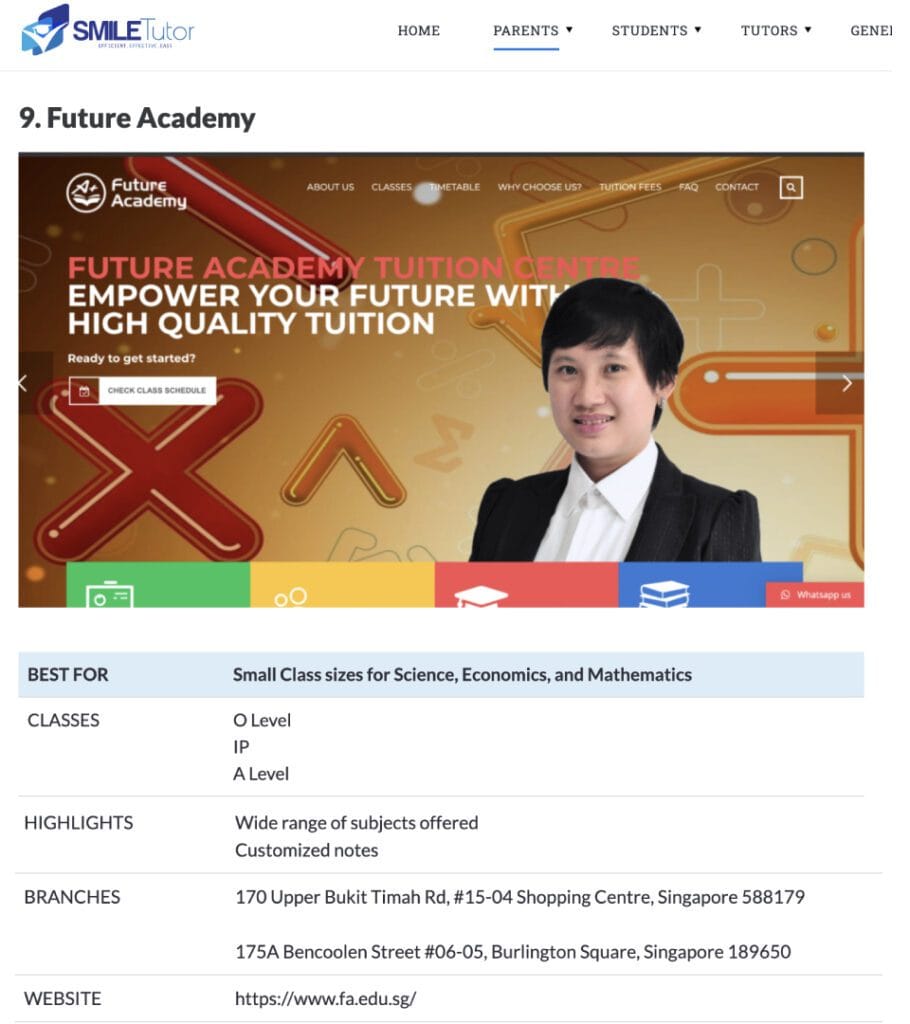This screenshot has width=910, height=1024.
Task: Expand the Parents menu
Action: pos(532,31)
